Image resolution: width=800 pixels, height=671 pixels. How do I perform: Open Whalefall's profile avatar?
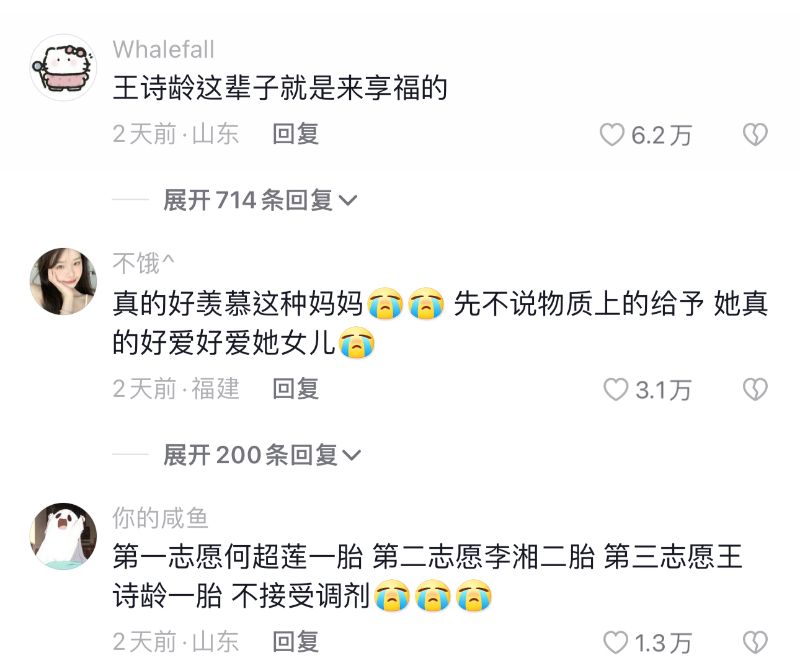coord(63,68)
